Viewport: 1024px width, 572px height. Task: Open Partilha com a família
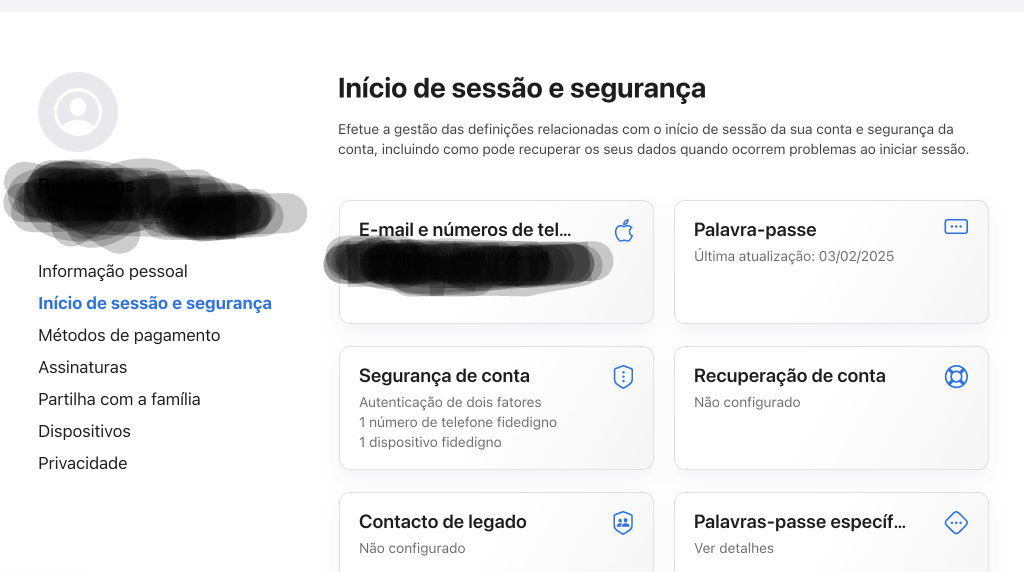click(119, 399)
